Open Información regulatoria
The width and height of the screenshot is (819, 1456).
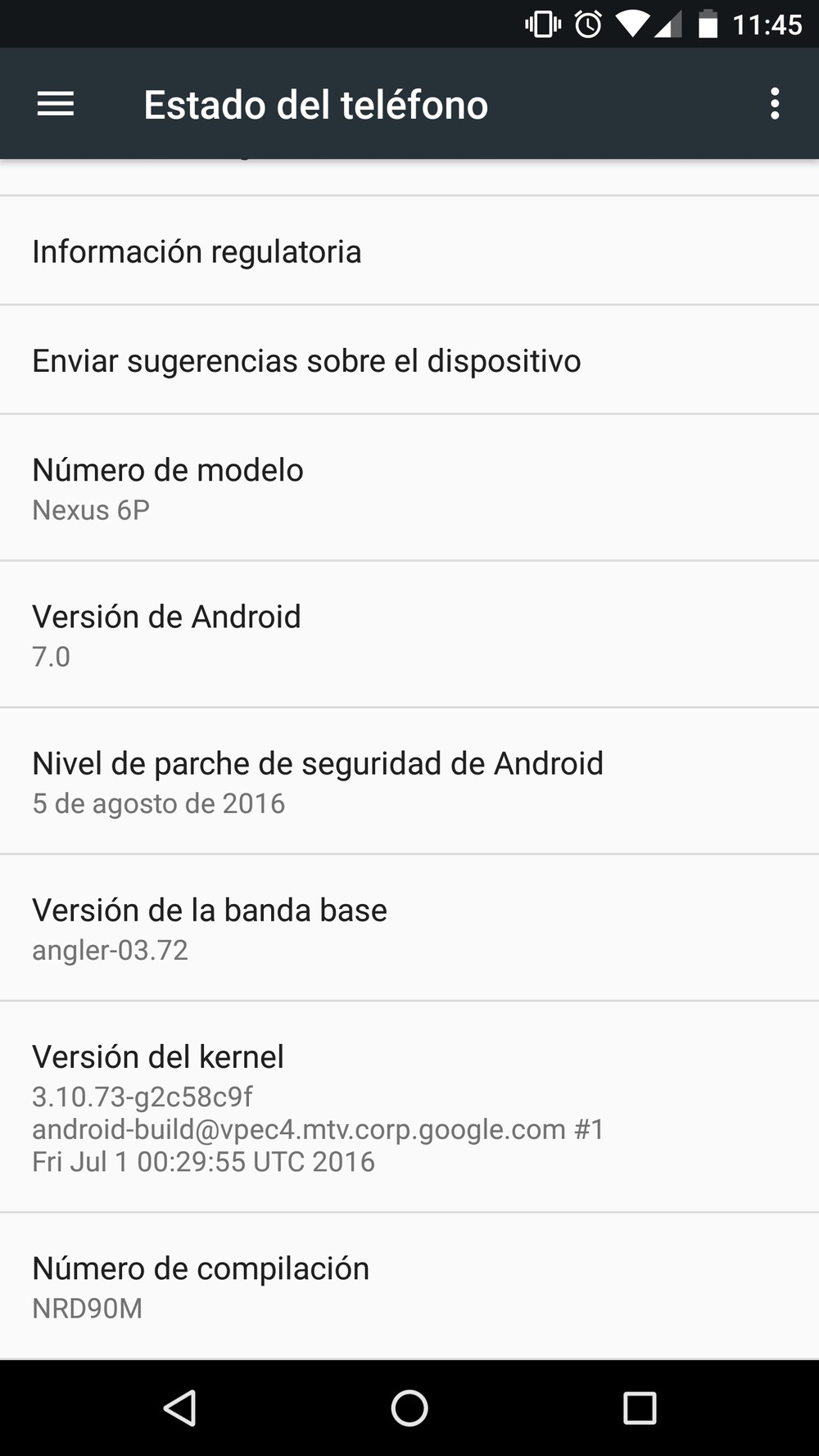(409, 251)
